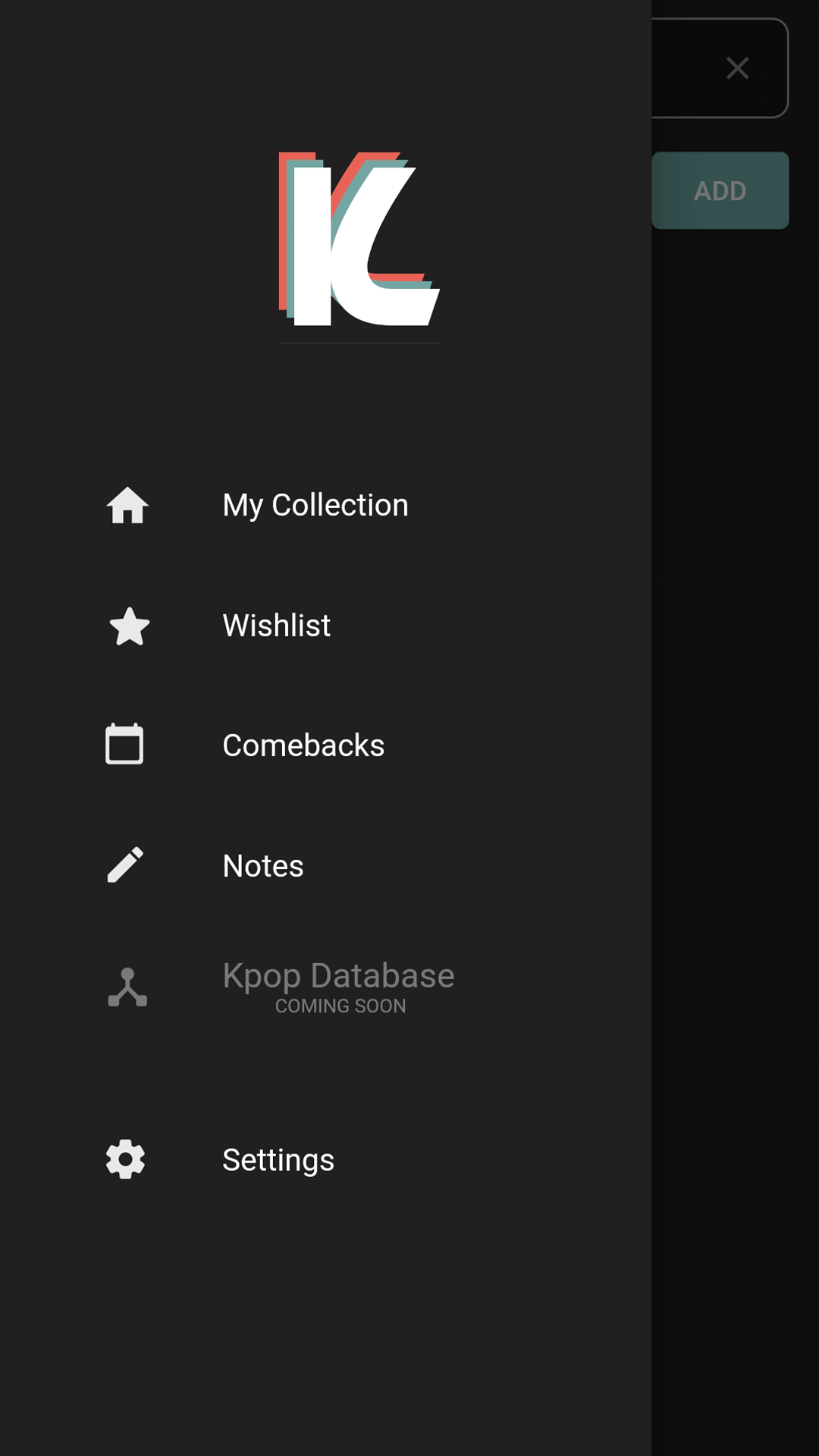This screenshot has height=1456, width=819.
Task: Tap the ADD button
Action: click(x=720, y=190)
